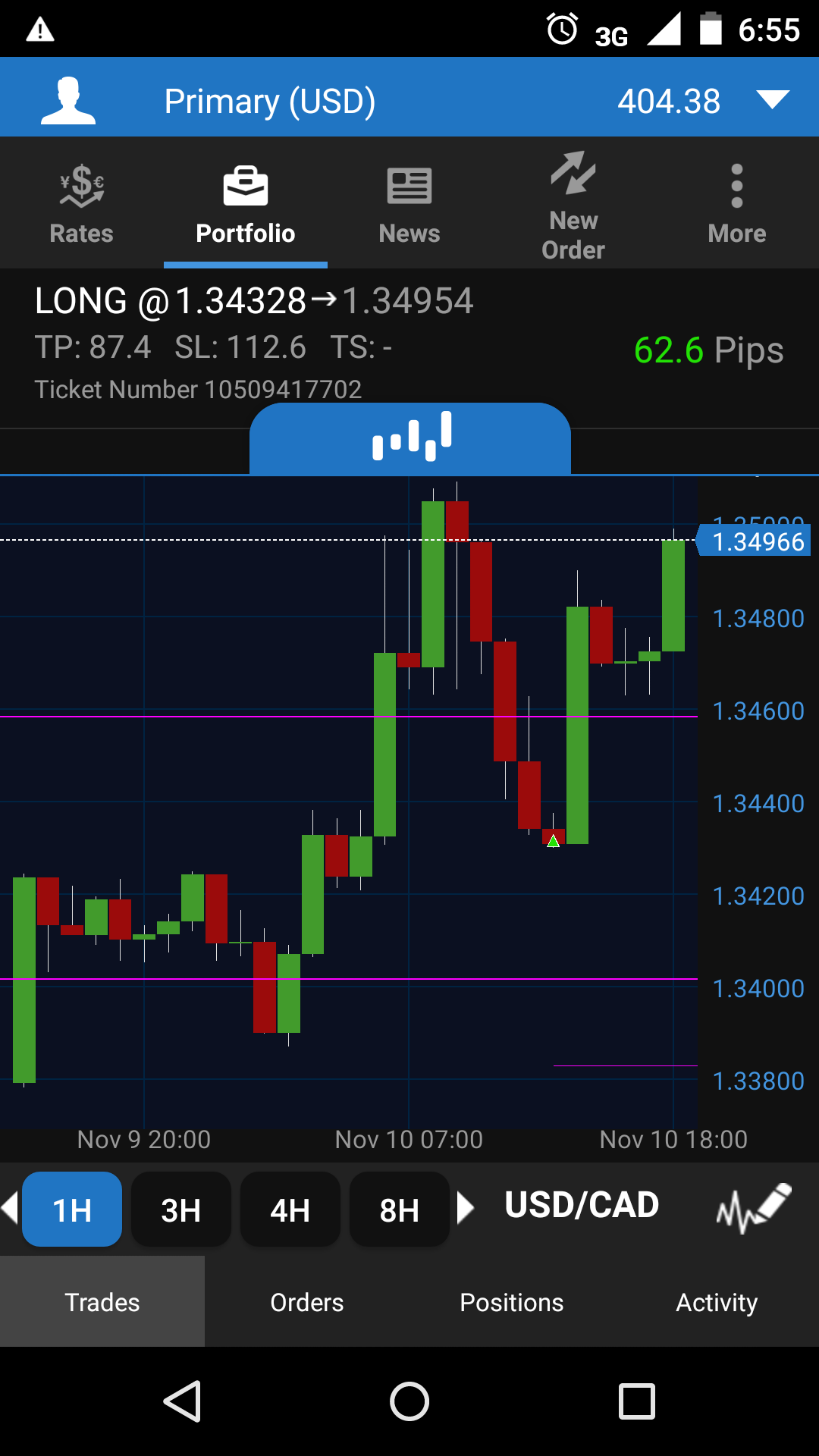819x1456 pixels.
Task: Open the Activity tab
Action: 717,1302
